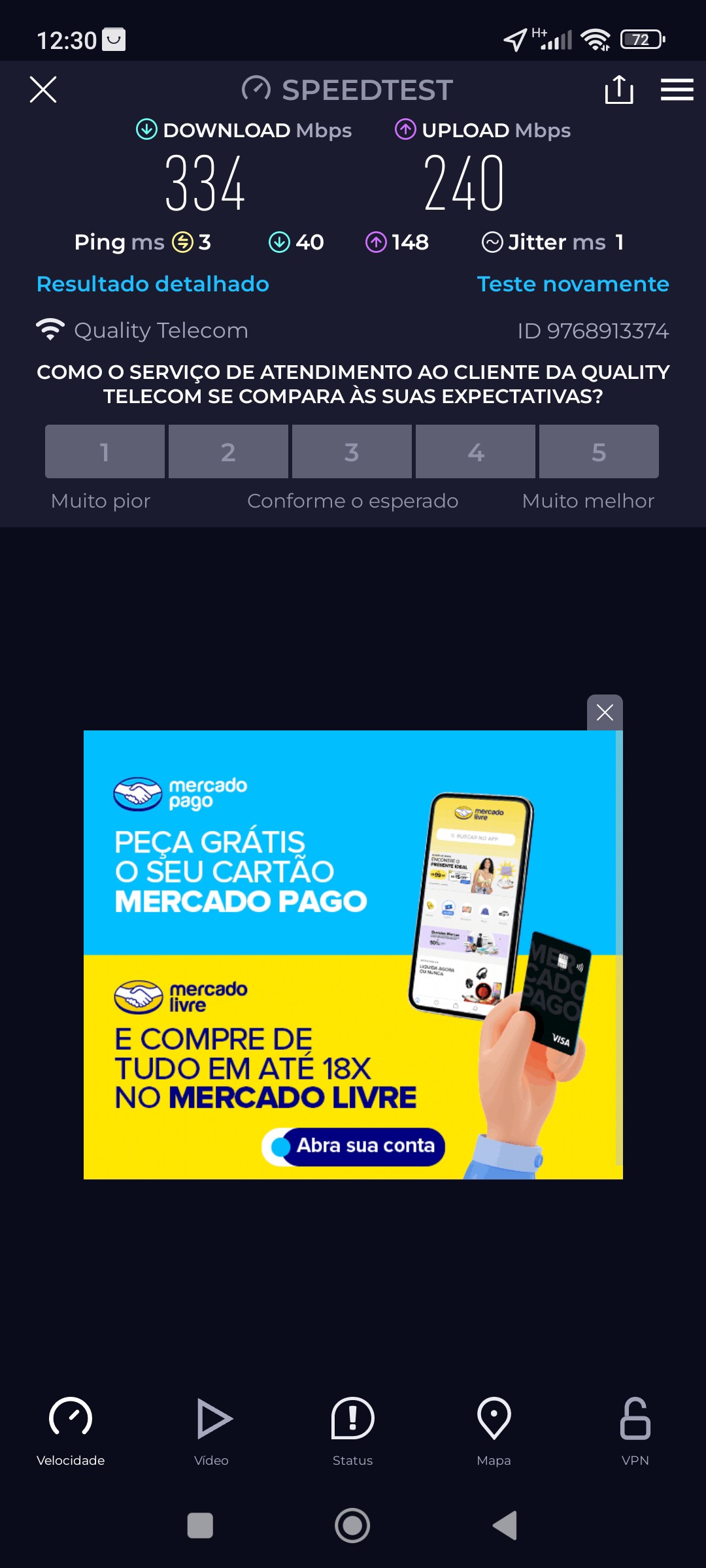Viewport: 706px width, 1568px height.
Task: Dismiss the Mercado Pago ad
Action: (x=605, y=712)
